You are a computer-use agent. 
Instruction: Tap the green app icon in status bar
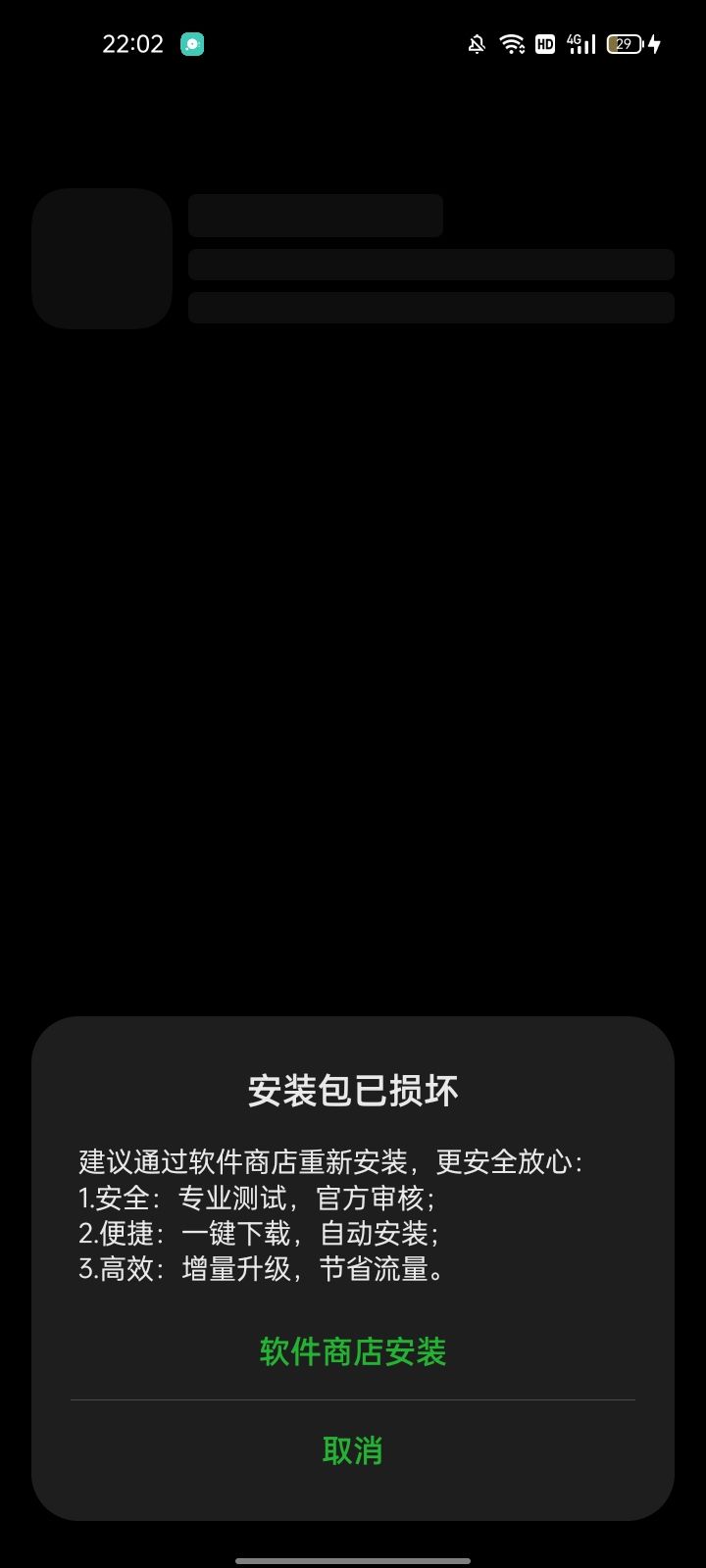(x=192, y=43)
